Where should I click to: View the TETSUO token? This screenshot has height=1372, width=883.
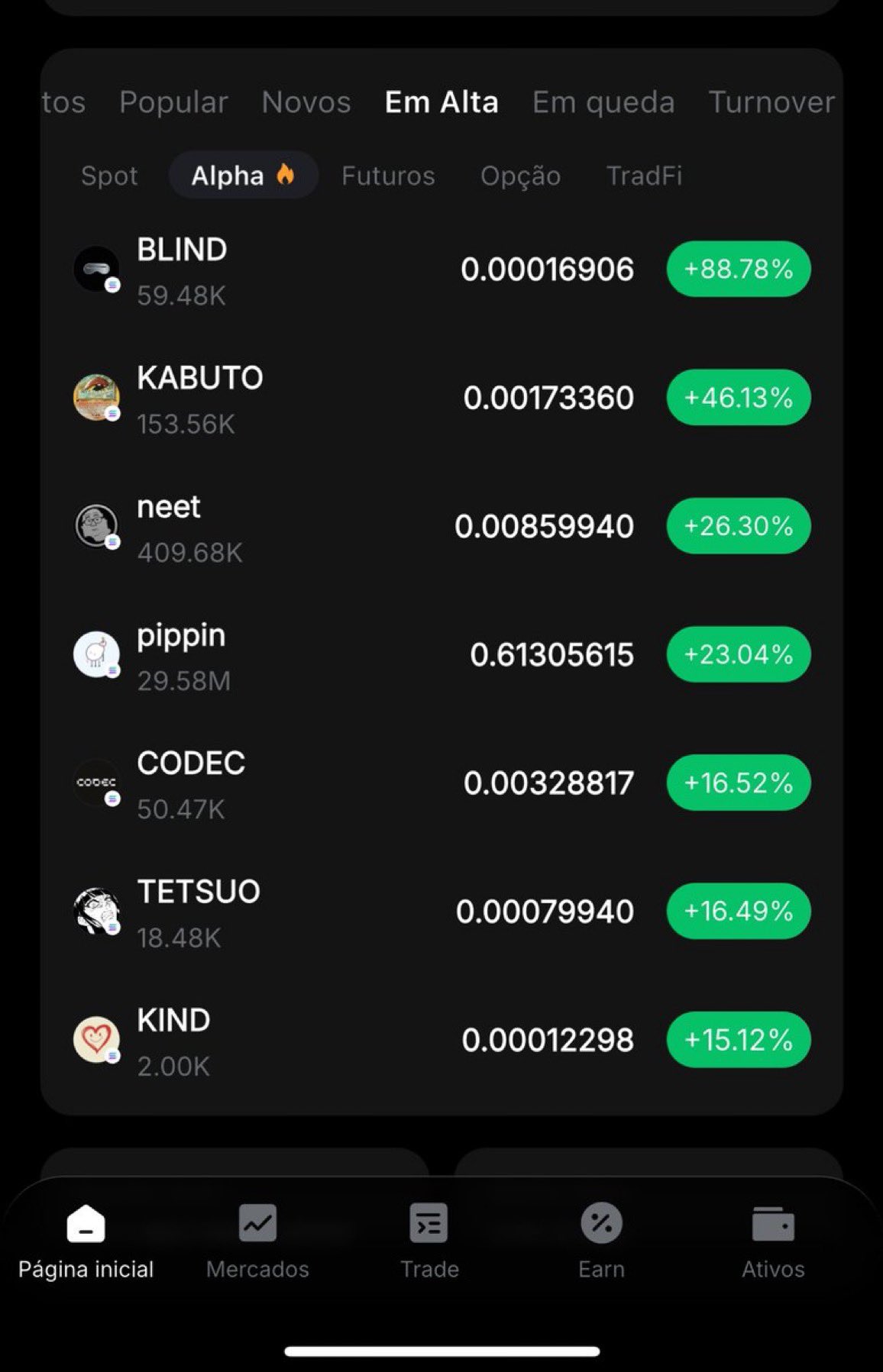pyautogui.click(x=441, y=911)
